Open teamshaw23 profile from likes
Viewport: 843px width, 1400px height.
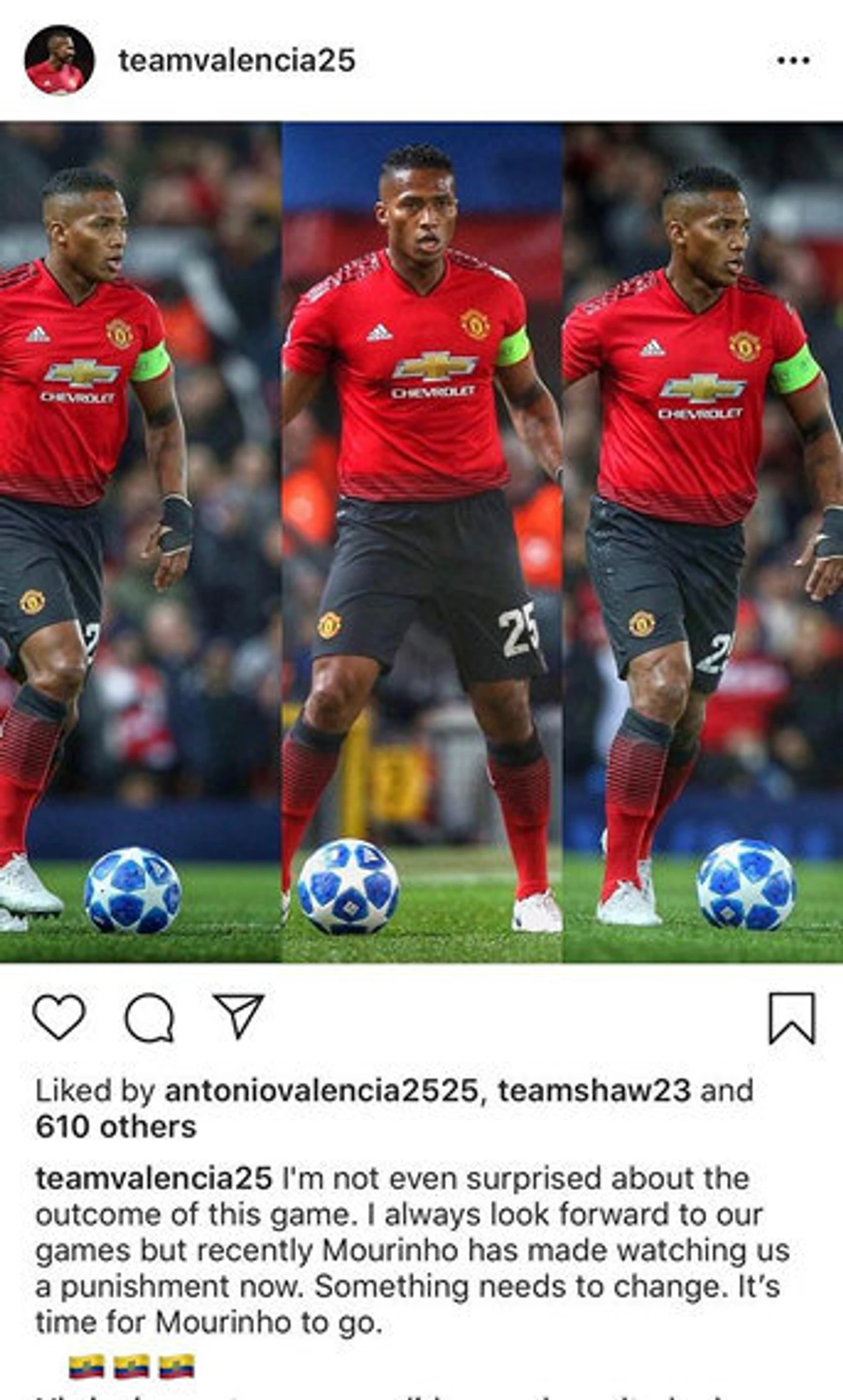[594, 1091]
